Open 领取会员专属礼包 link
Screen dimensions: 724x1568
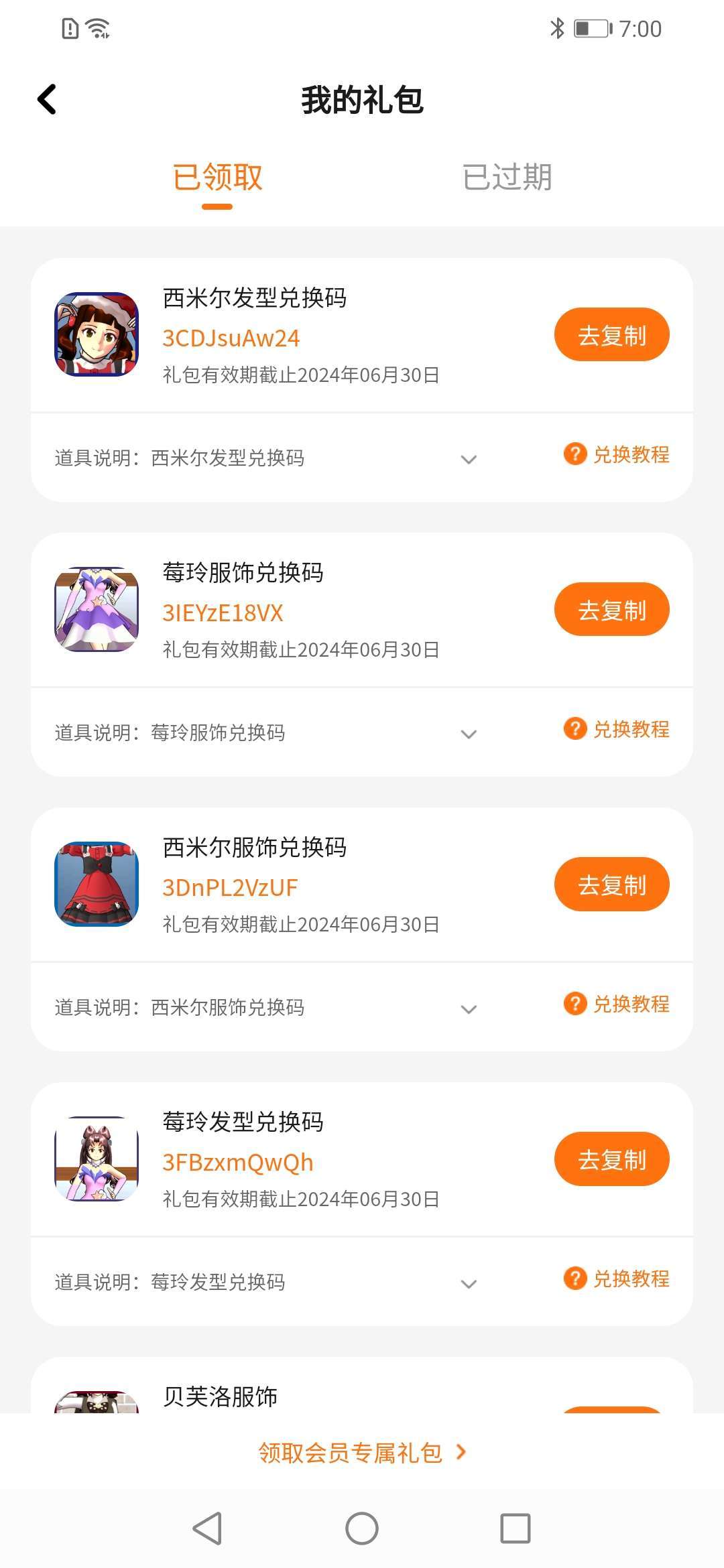(362, 1453)
